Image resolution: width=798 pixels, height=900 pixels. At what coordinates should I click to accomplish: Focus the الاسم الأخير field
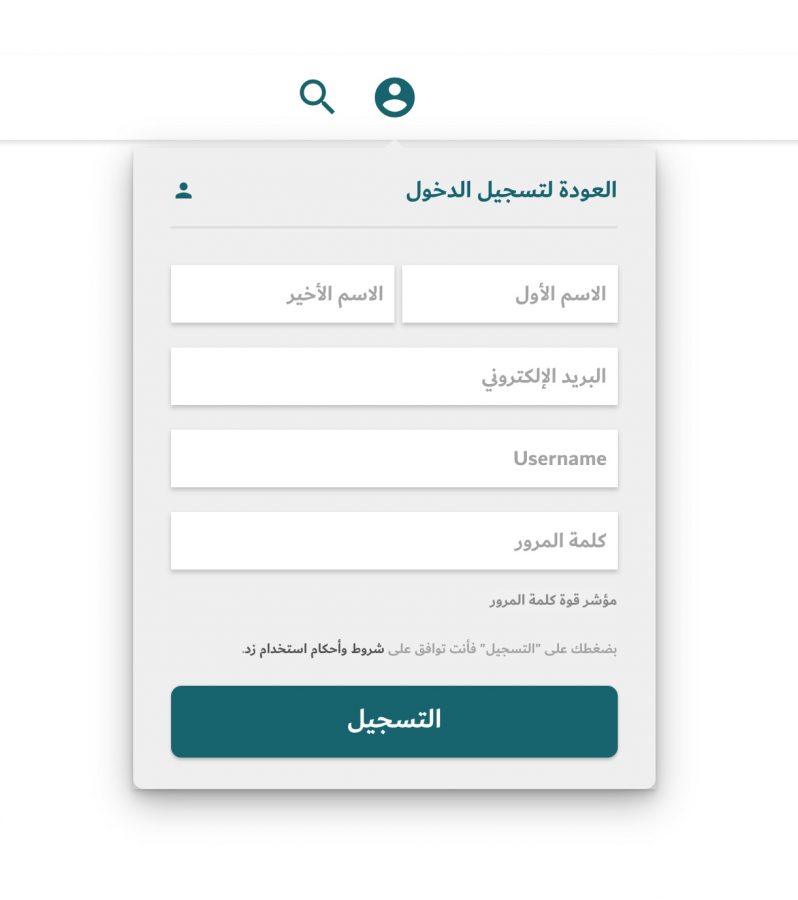[x=282, y=294]
